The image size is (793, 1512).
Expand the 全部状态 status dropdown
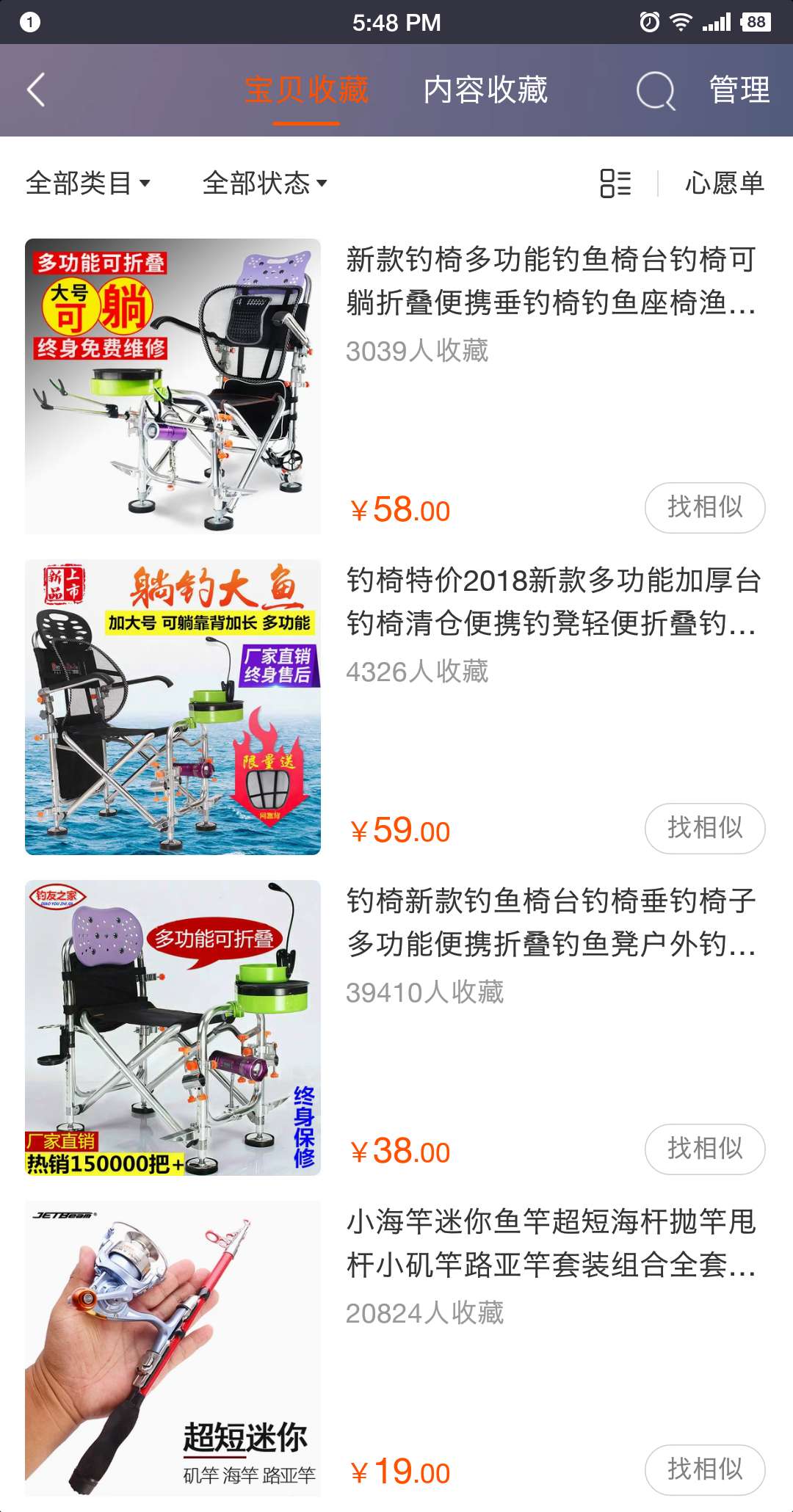pyautogui.click(x=264, y=183)
